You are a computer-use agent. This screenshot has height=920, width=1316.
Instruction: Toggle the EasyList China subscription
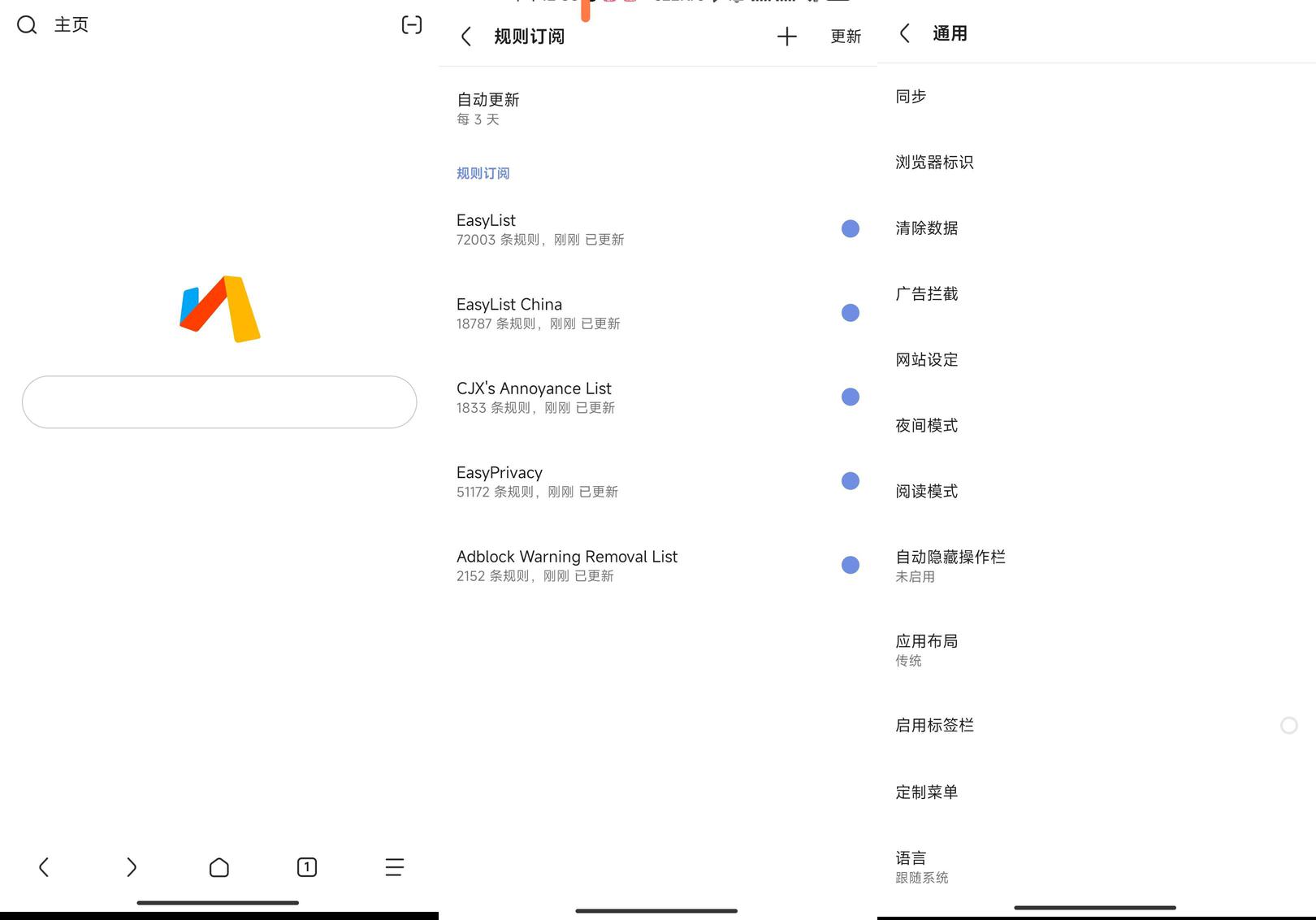pyautogui.click(x=851, y=313)
